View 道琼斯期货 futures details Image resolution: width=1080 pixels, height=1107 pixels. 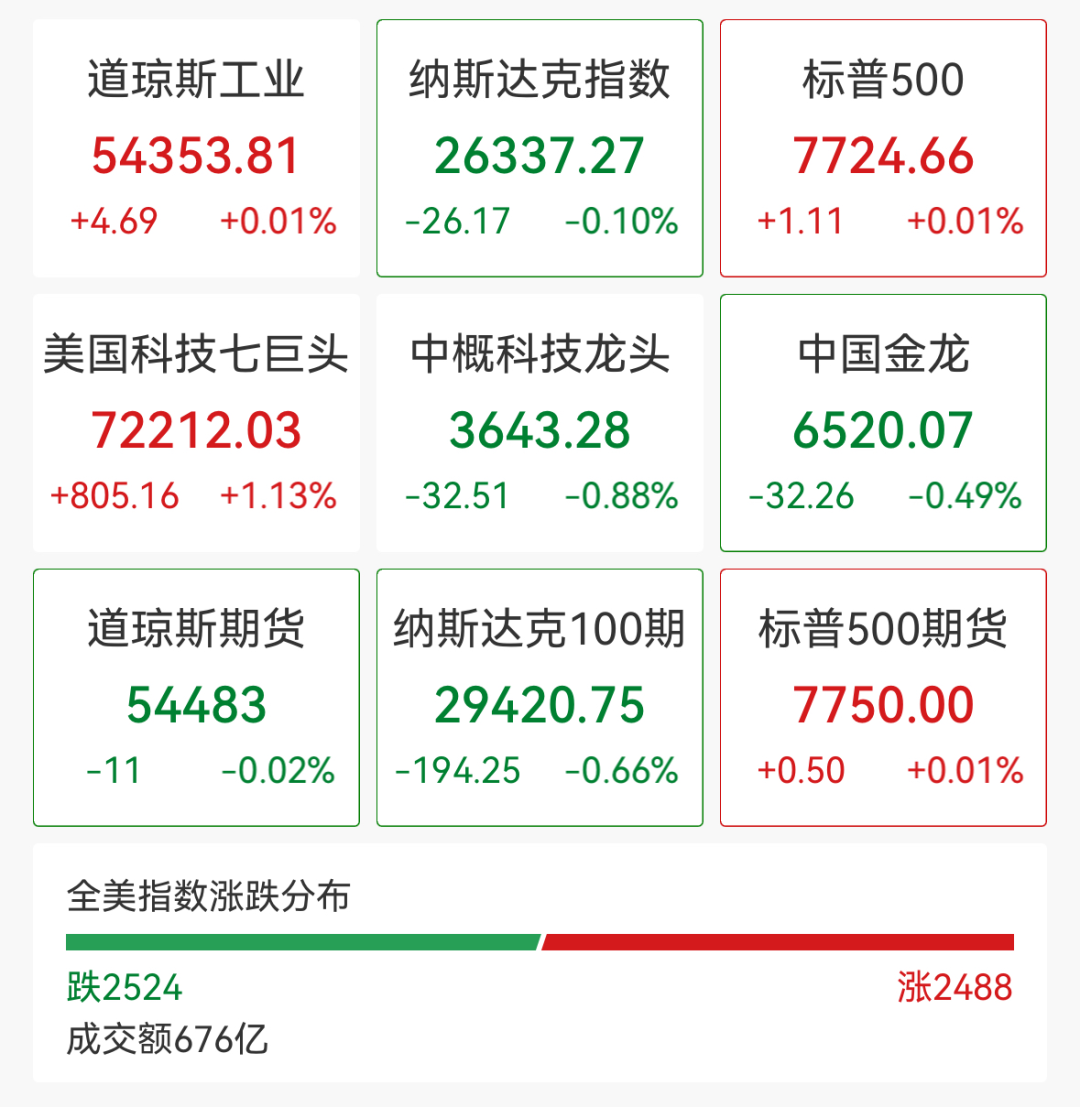coord(196,698)
